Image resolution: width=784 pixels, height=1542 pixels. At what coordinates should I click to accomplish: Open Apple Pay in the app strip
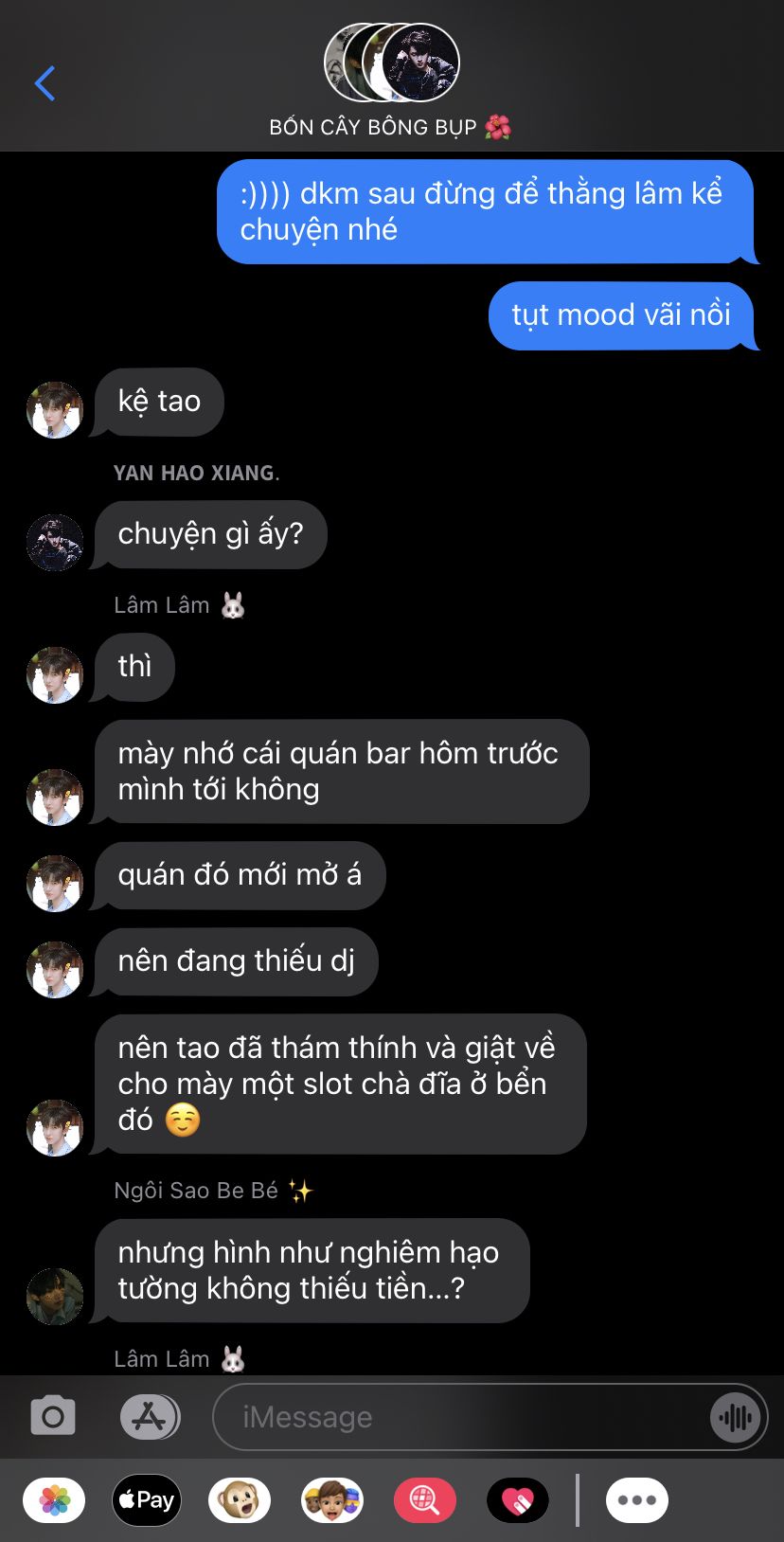pos(147,1500)
